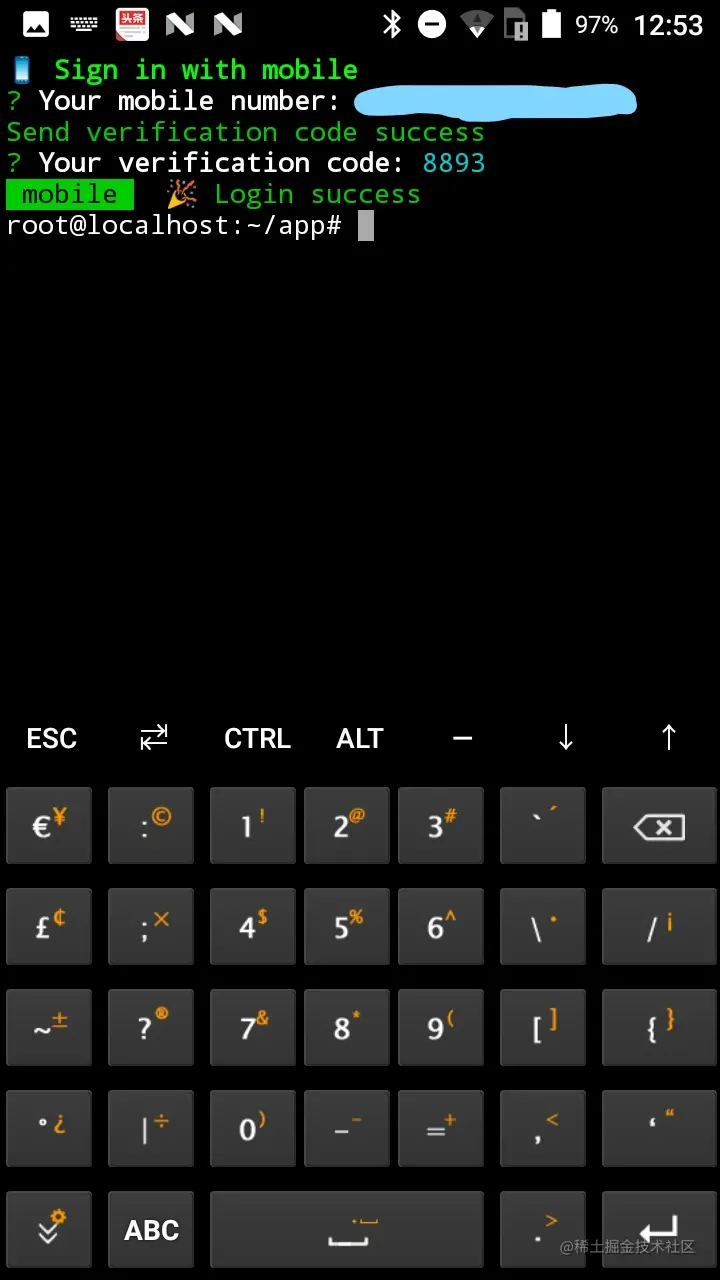Tap the up arrow for previous command
The height and width of the screenshot is (1280, 720).
668,738
